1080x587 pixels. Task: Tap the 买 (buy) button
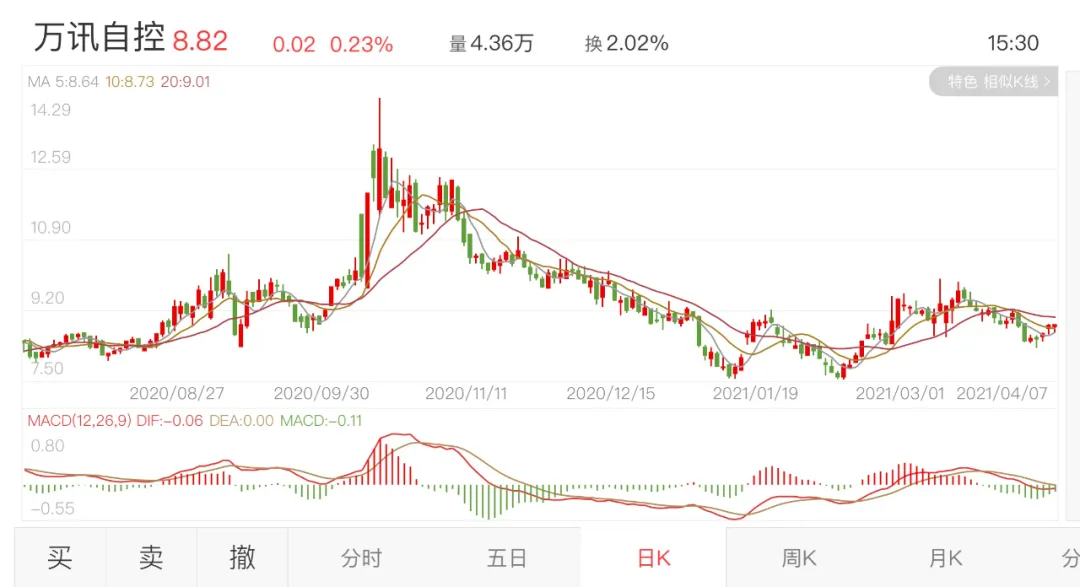pyautogui.click(x=60, y=557)
